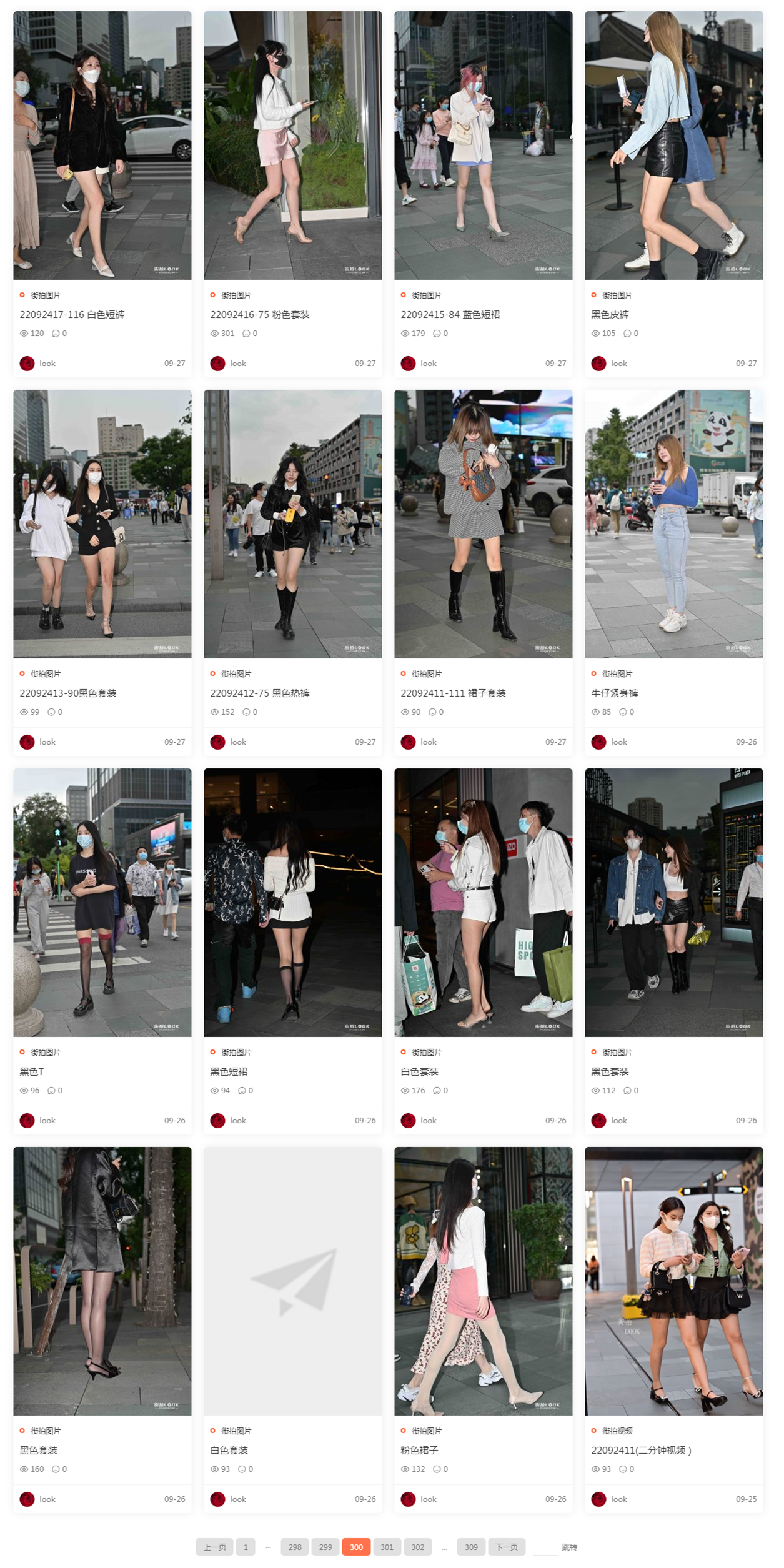Open the 黑色T post
The height and width of the screenshot is (1568, 784).
click(32, 1072)
